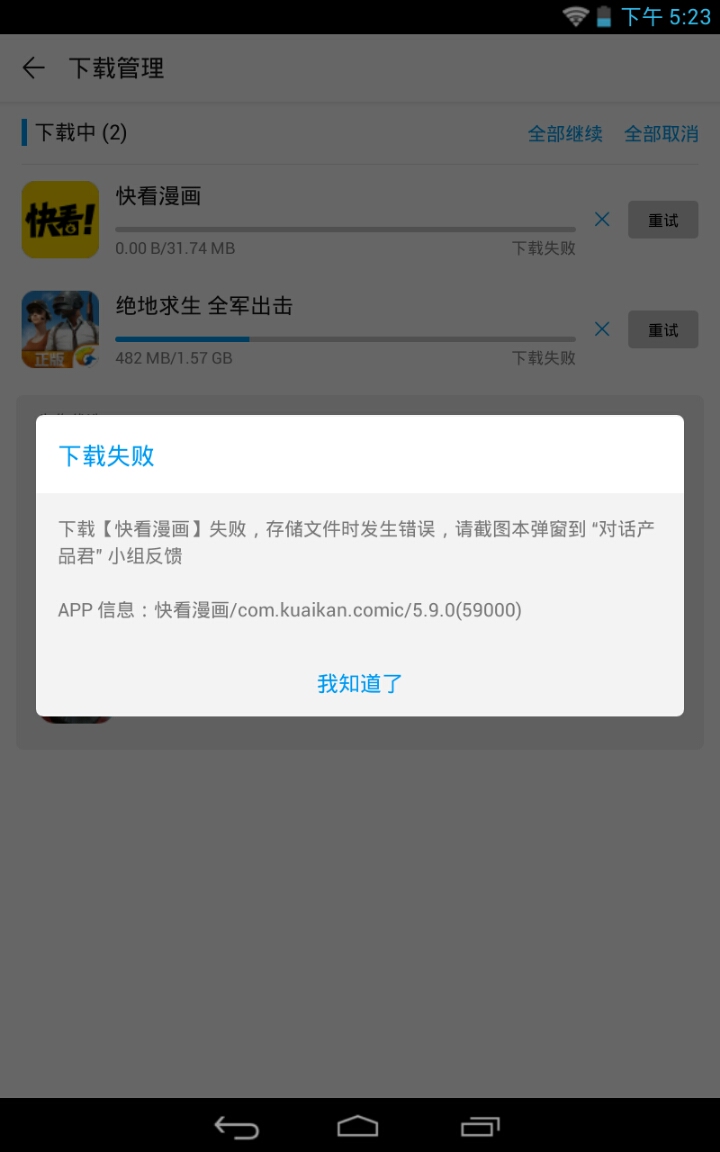Tap 全部继续 to resume all downloads
This screenshot has width=720, height=1152.
[565, 134]
